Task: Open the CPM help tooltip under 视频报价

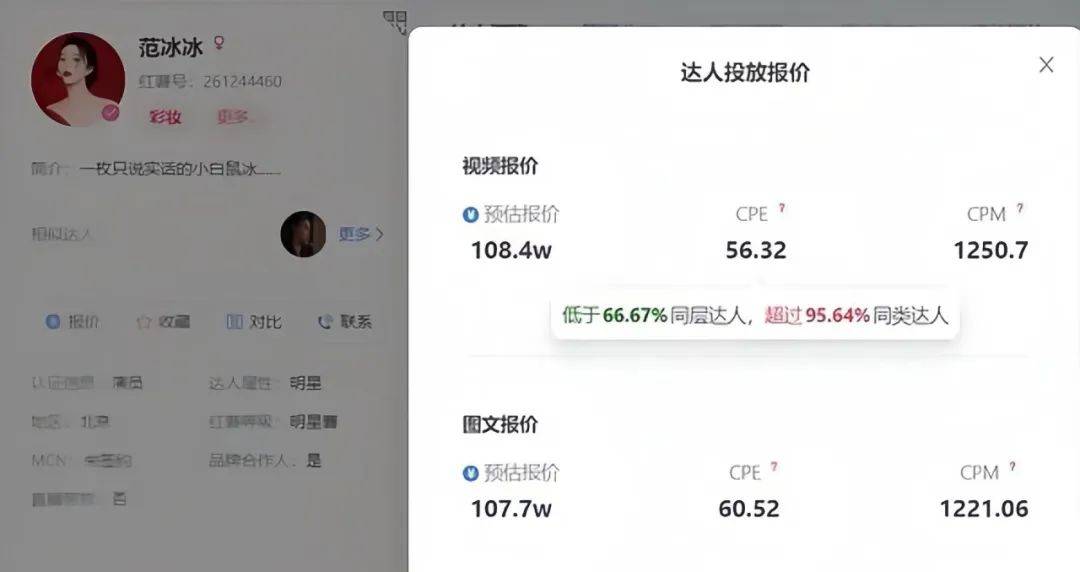Action: coord(1020,209)
